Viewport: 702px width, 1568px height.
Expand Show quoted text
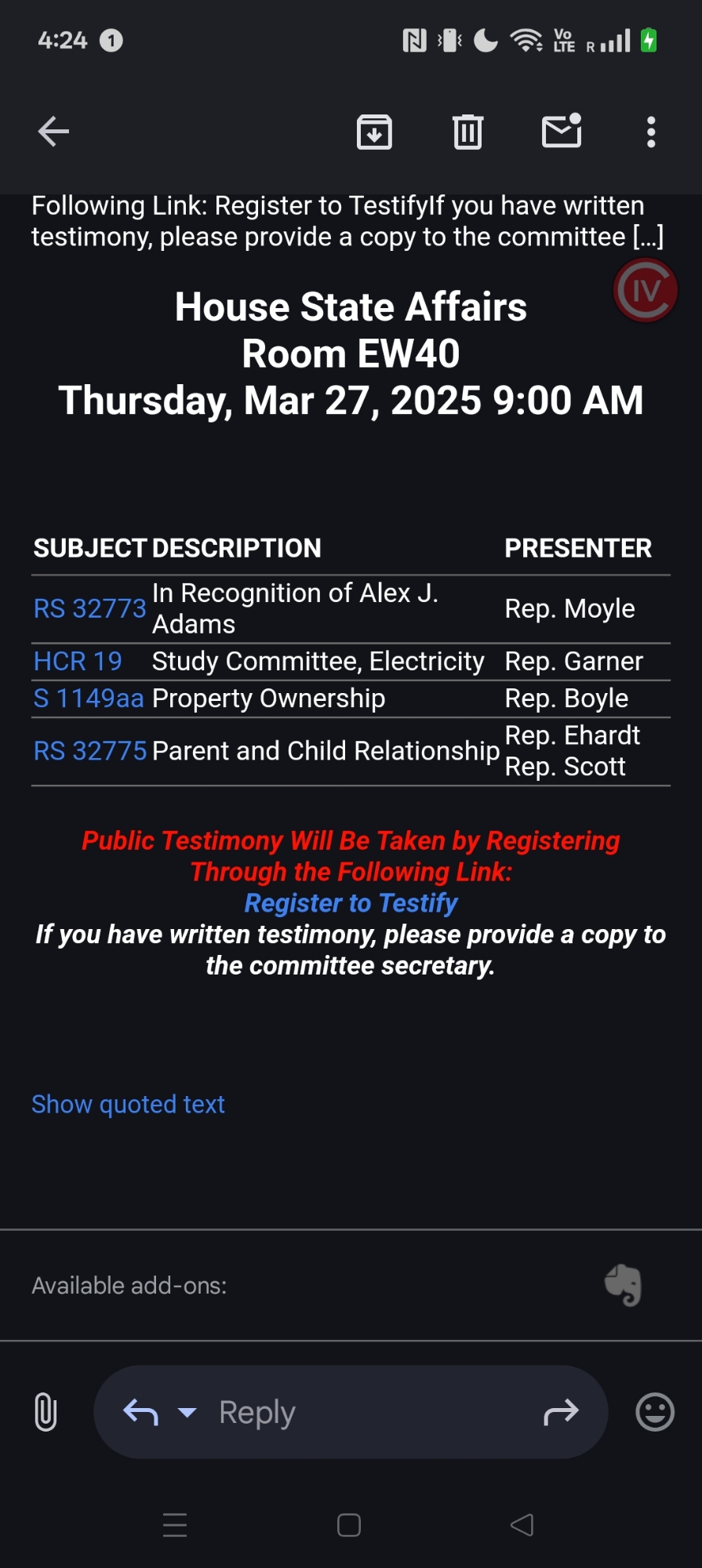click(x=128, y=1104)
